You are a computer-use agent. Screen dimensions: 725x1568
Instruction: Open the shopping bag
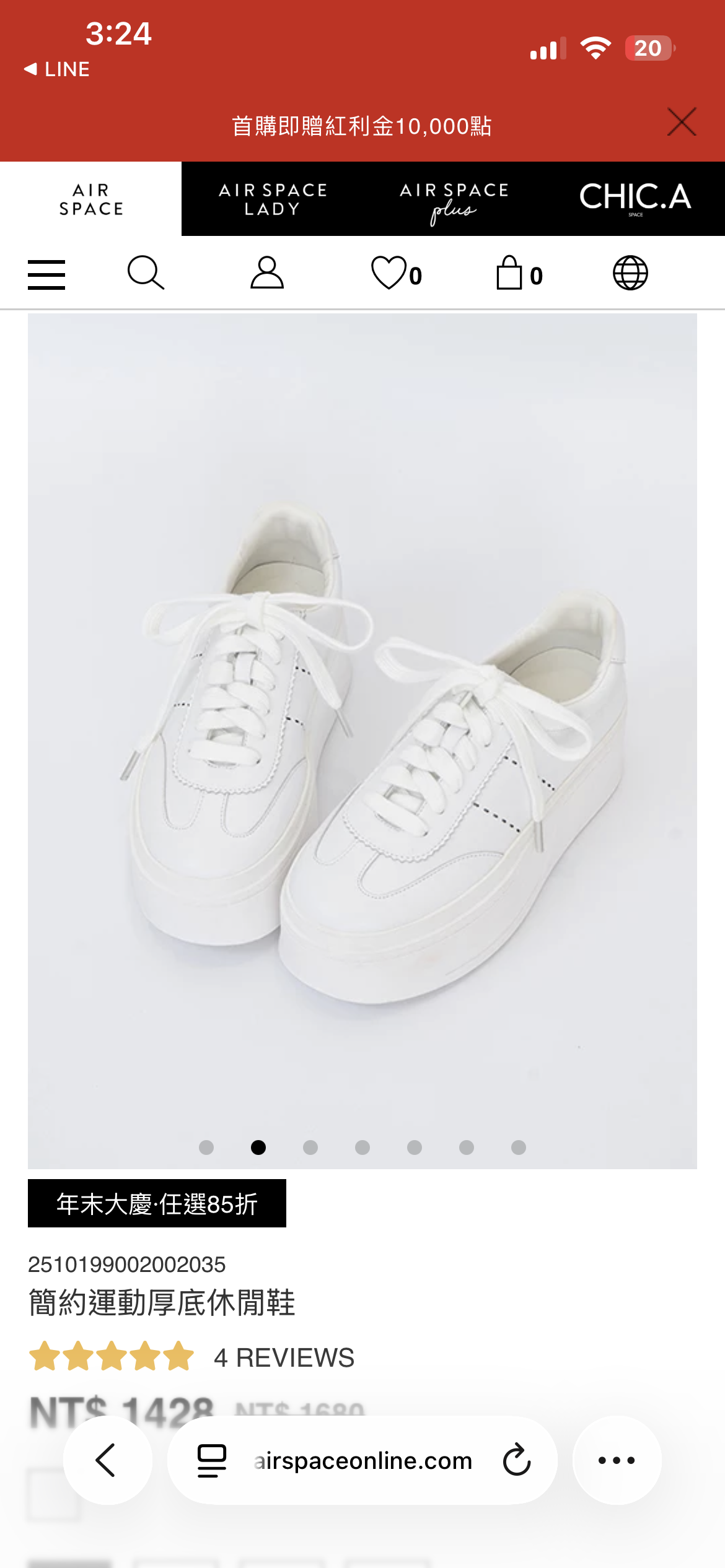click(518, 274)
